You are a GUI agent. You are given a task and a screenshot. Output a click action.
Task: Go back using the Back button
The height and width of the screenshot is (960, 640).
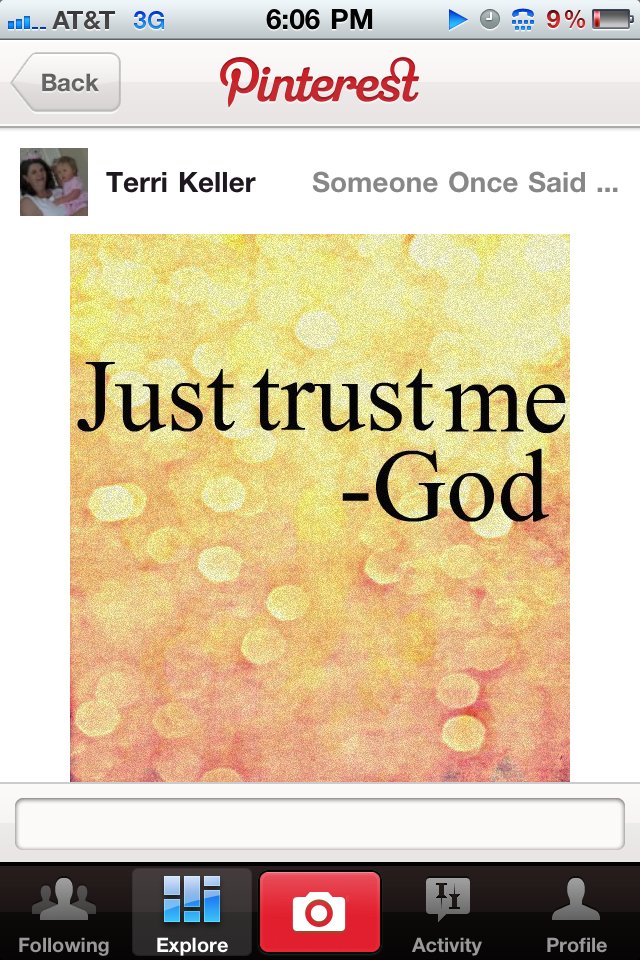click(67, 82)
